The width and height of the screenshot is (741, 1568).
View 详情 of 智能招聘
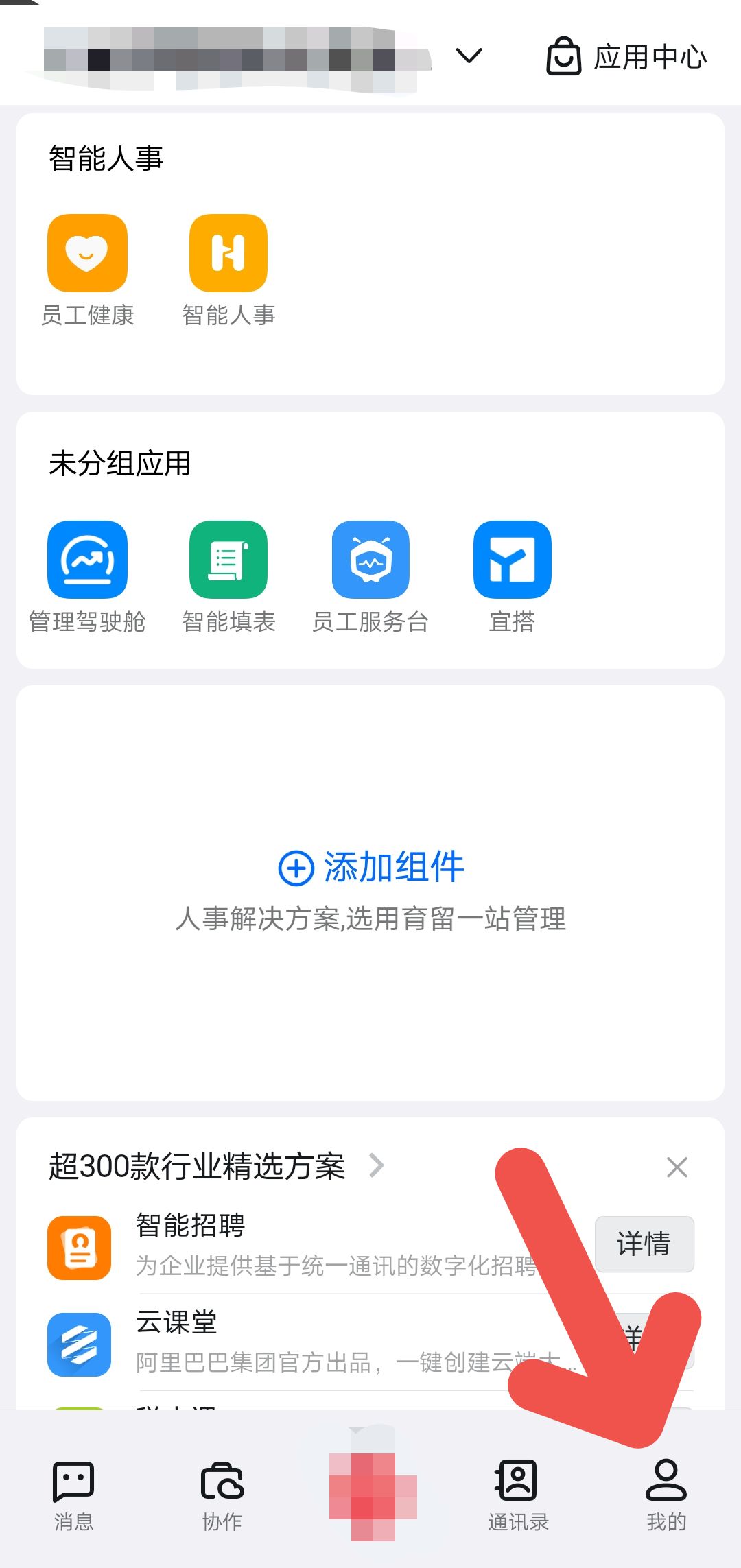pos(644,1244)
